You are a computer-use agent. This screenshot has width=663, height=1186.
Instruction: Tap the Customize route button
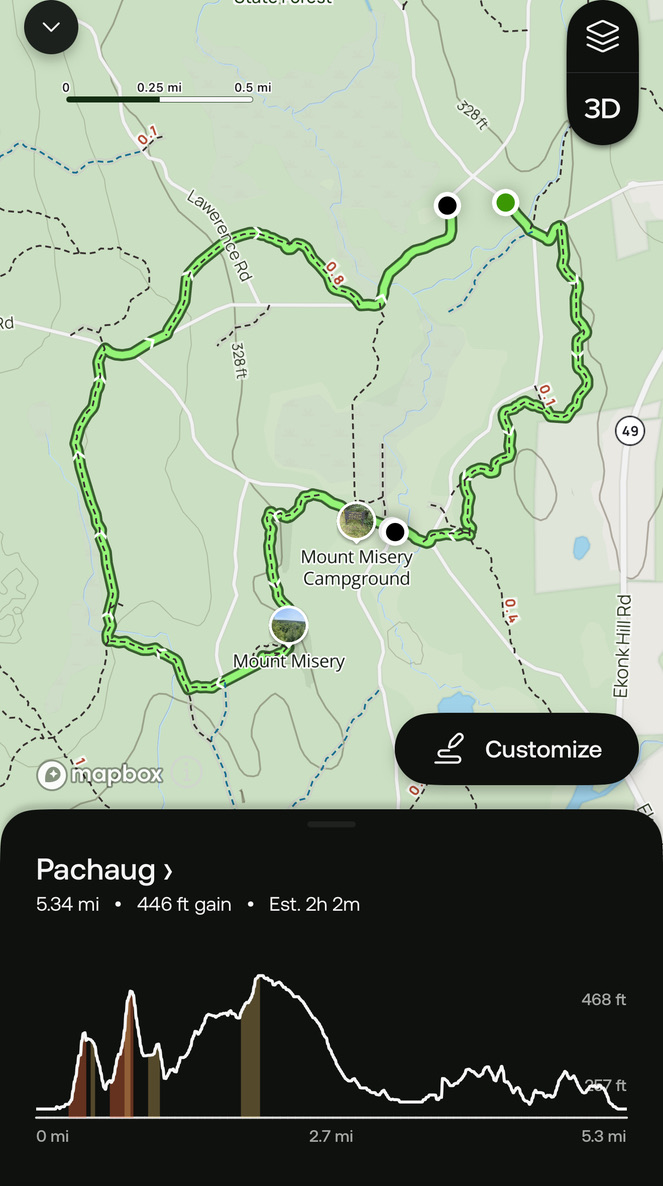point(516,749)
